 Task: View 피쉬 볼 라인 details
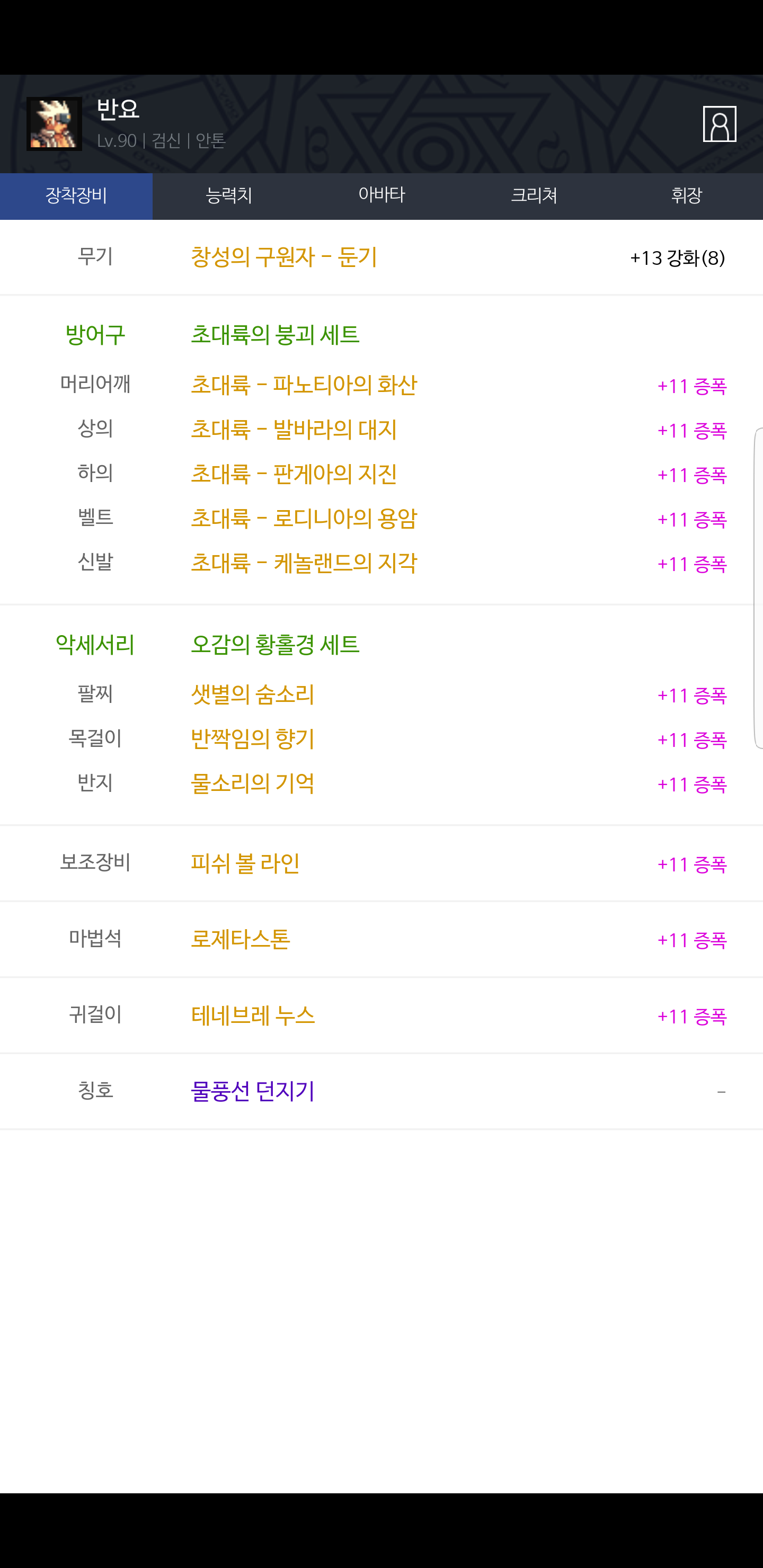coord(245,864)
